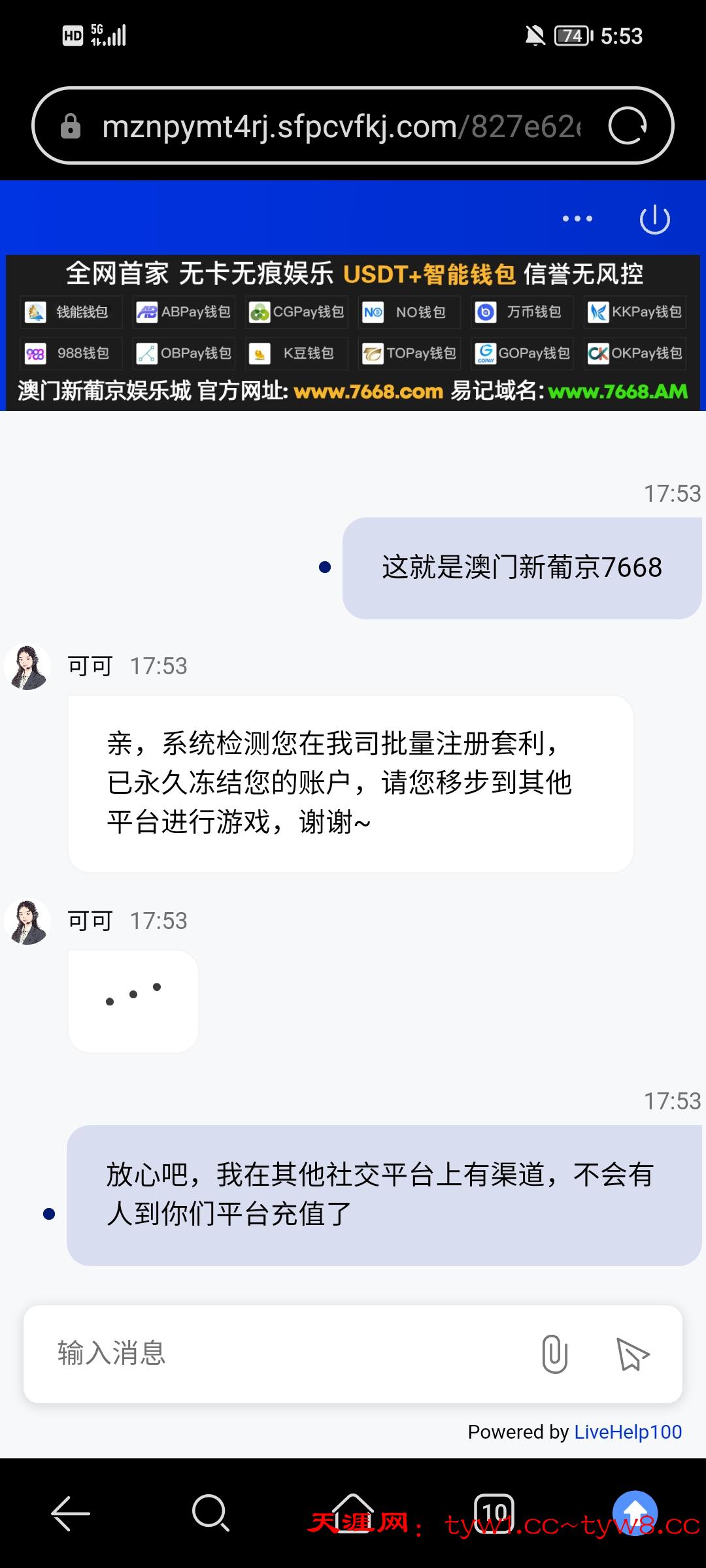Tap the browser URL address field
The width and height of the screenshot is (706, 1568).
tap(340, 126)
